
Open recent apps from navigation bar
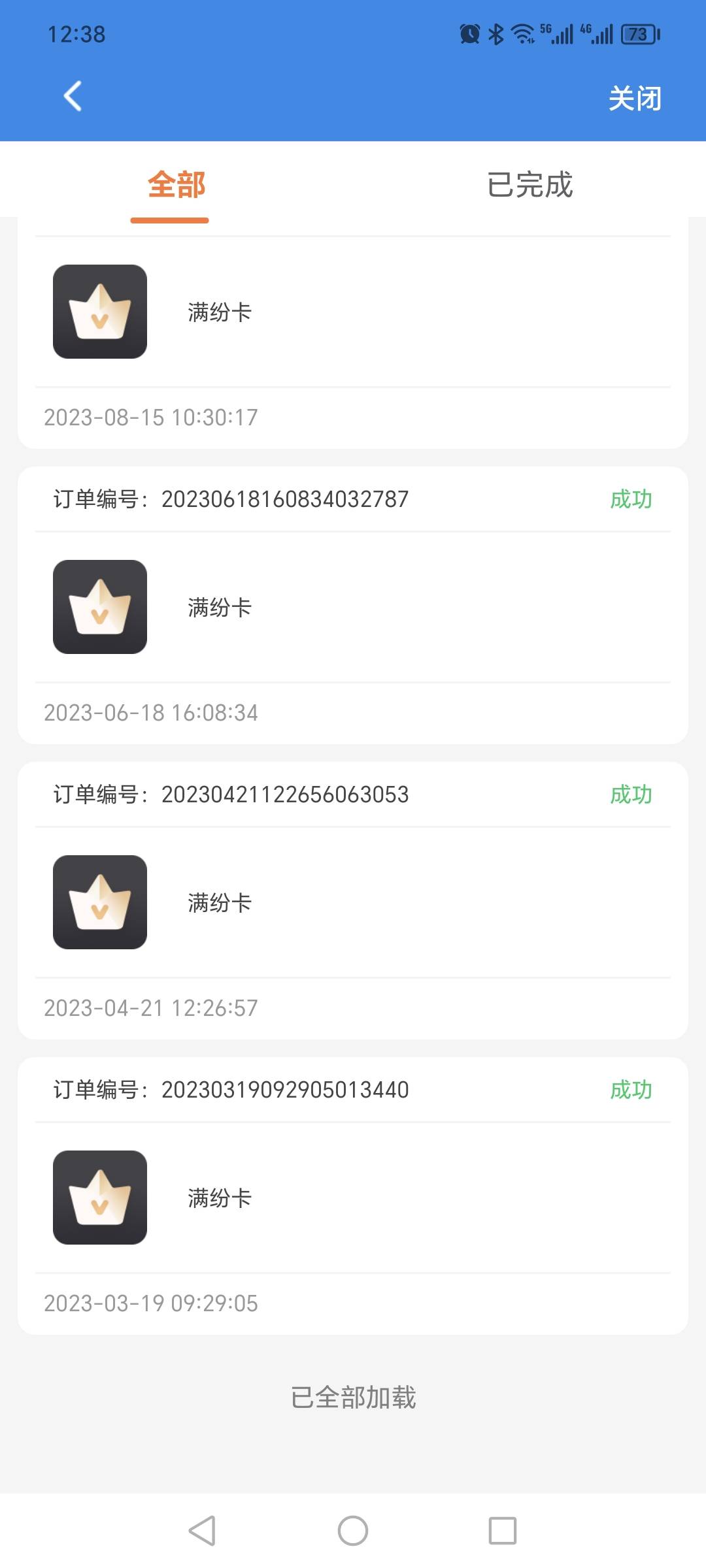click(x=502, y=1530)
